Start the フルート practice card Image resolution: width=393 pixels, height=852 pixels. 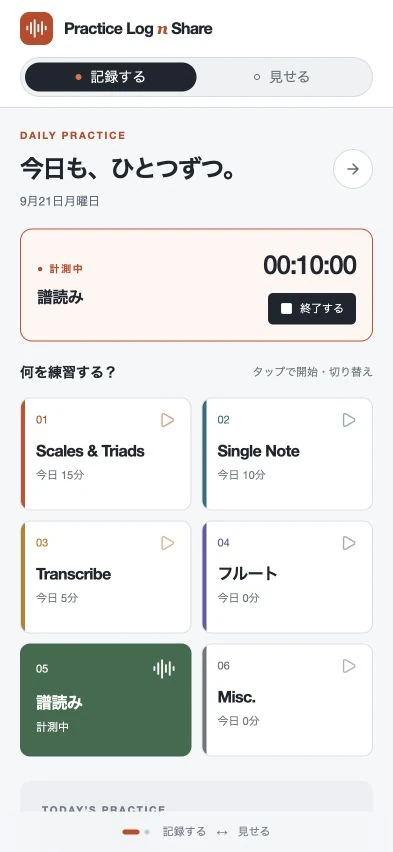point(288,577)
